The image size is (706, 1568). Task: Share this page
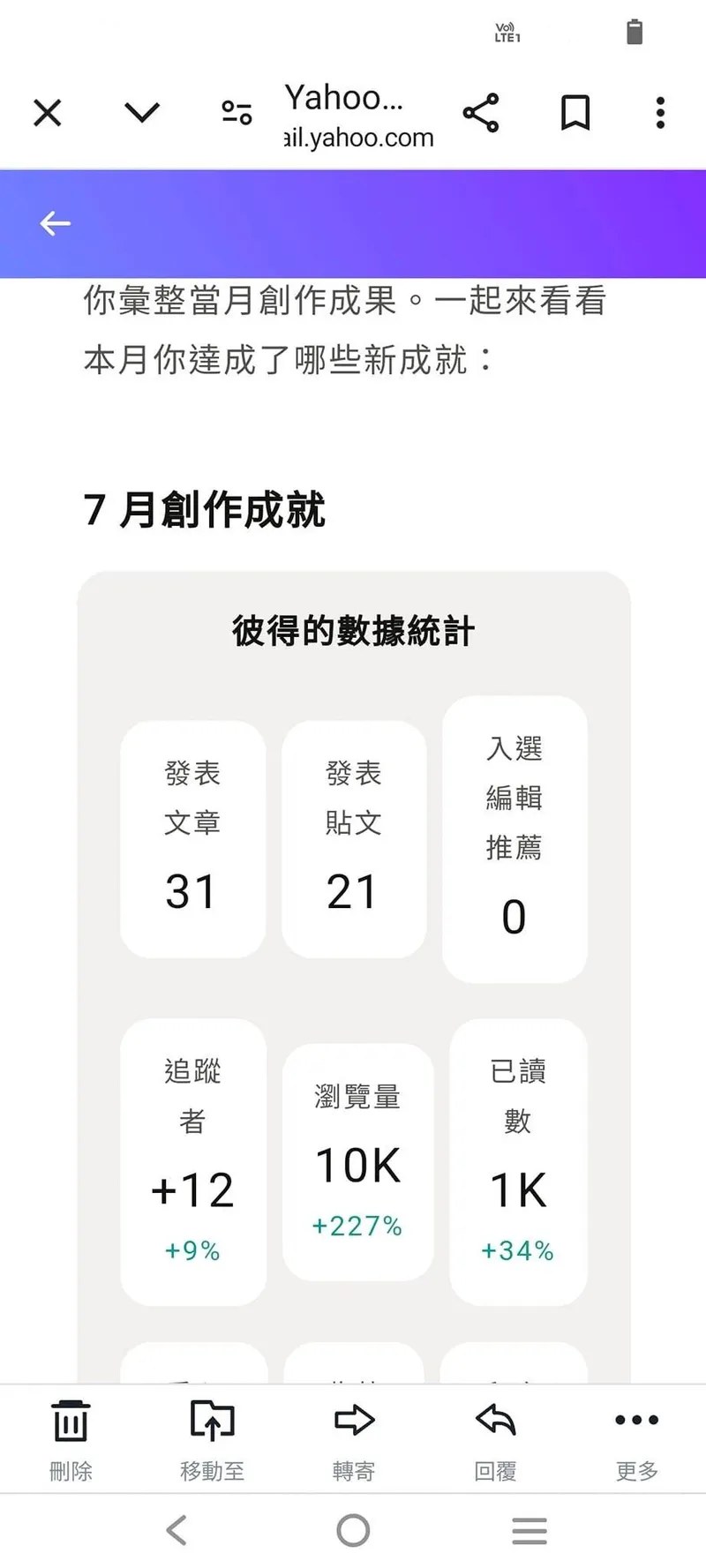pyautogui.click(x=481, y=113)
